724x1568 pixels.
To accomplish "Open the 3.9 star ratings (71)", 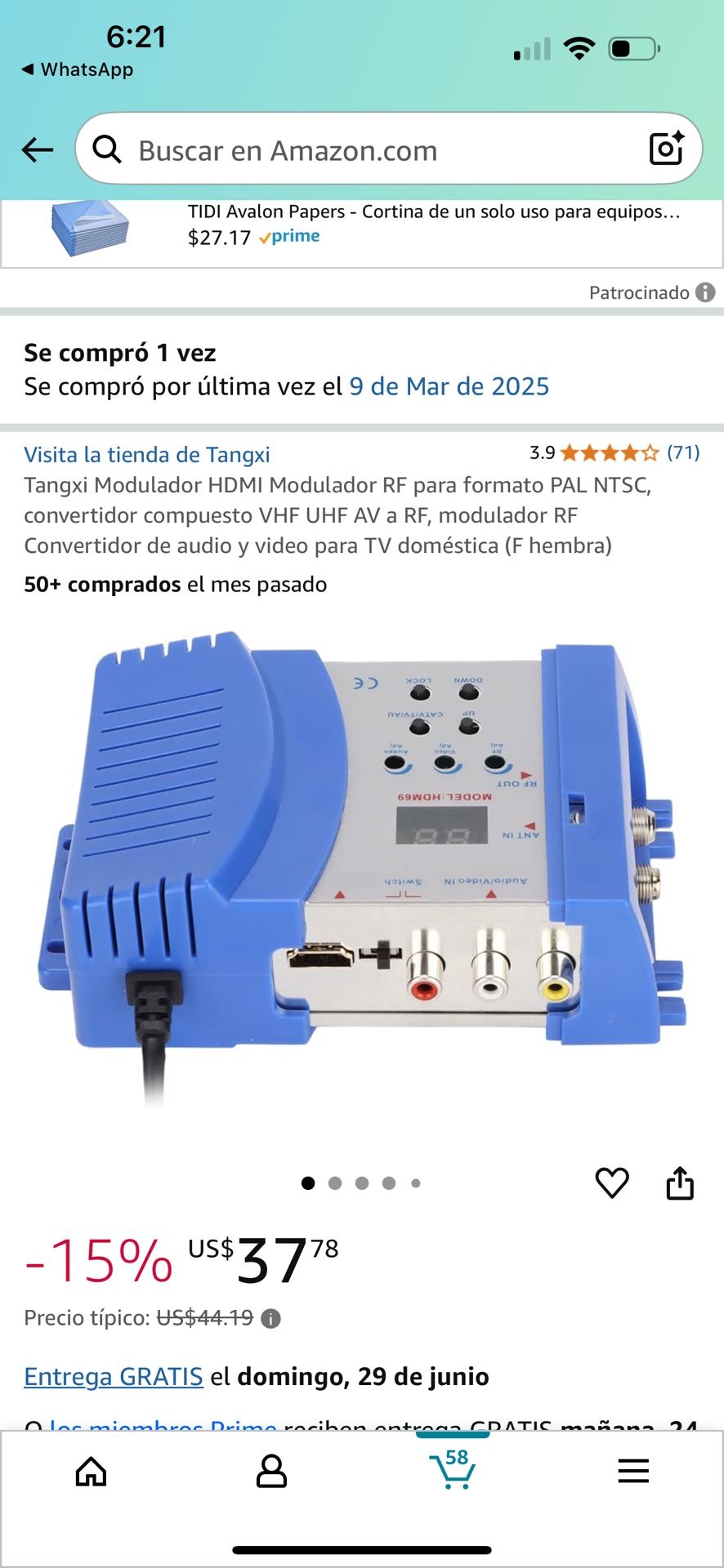I will (615, 452).
